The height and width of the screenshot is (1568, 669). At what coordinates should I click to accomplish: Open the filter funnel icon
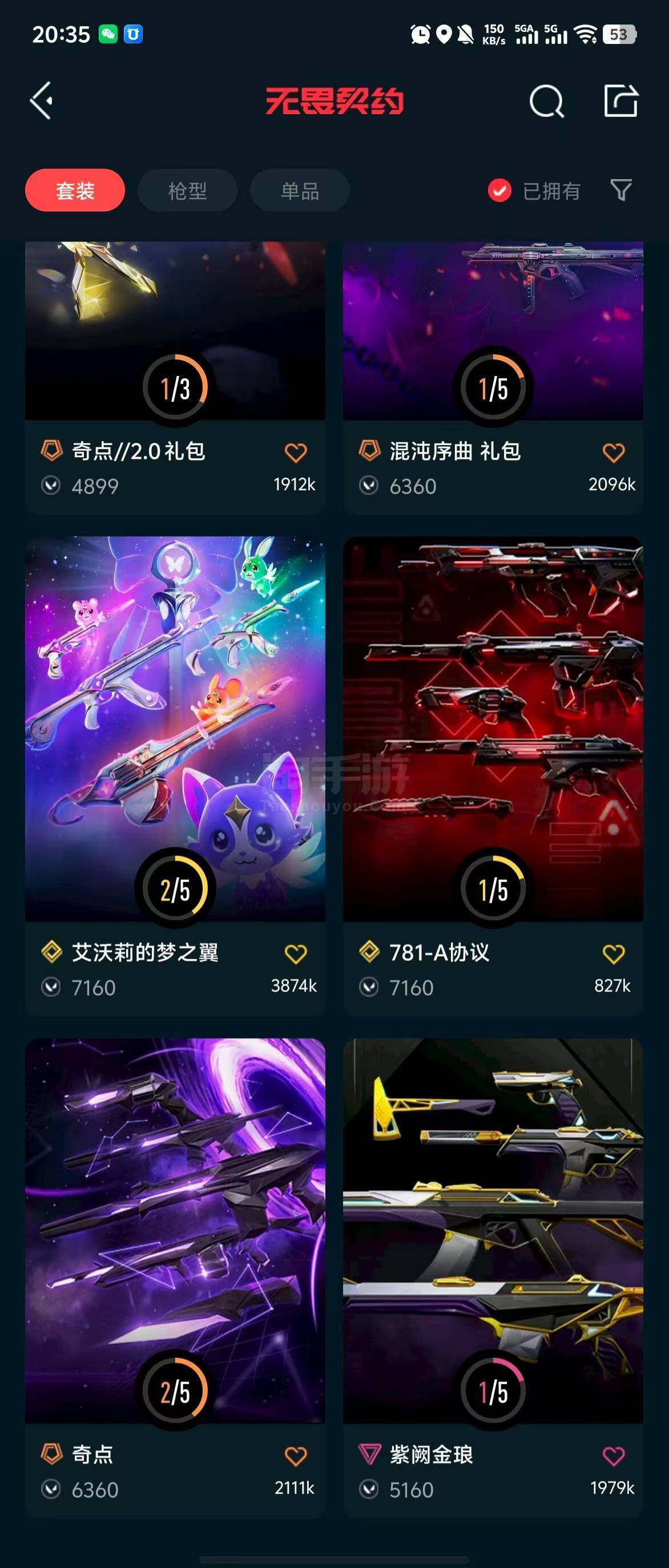[x=620, y=190]
